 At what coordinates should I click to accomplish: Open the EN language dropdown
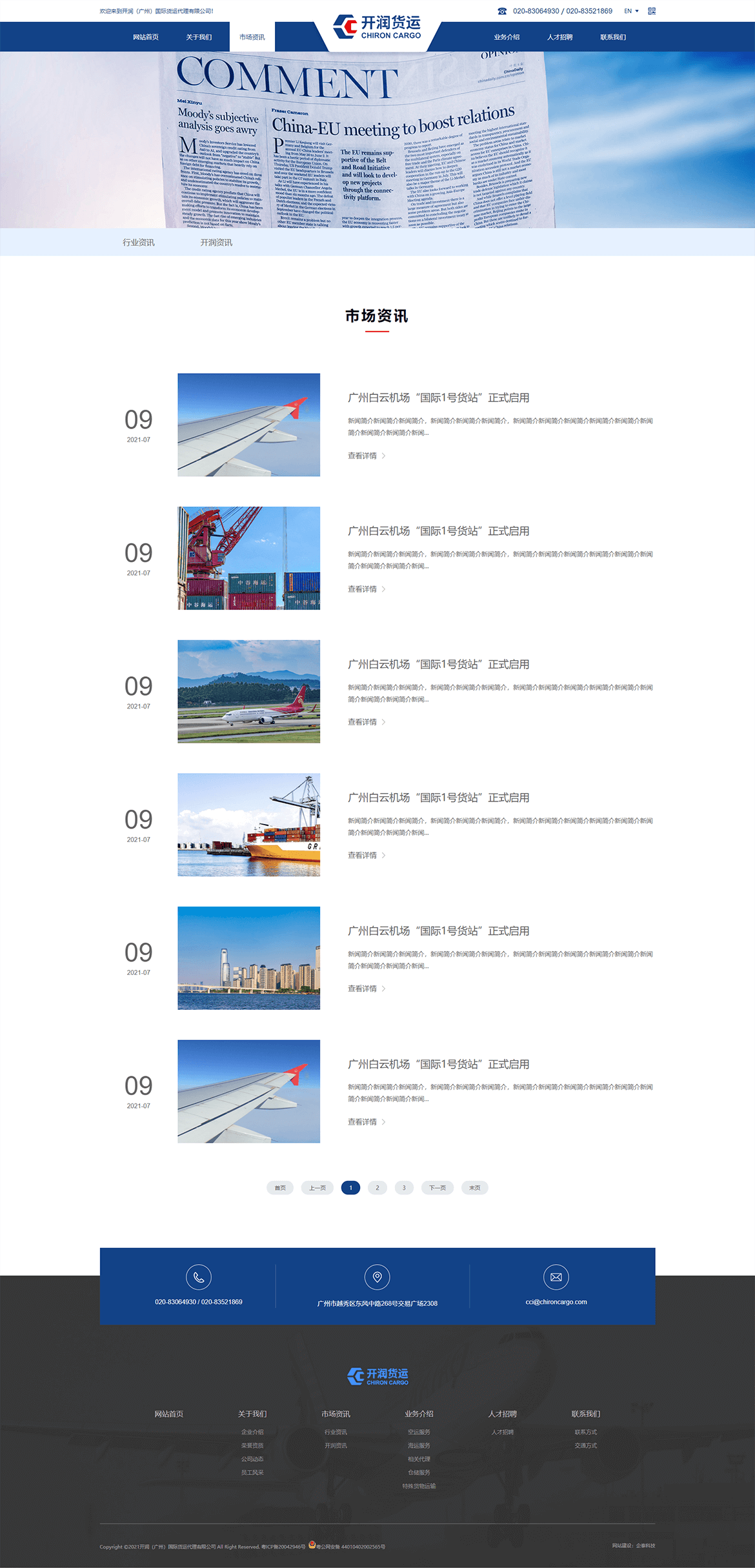631,11
